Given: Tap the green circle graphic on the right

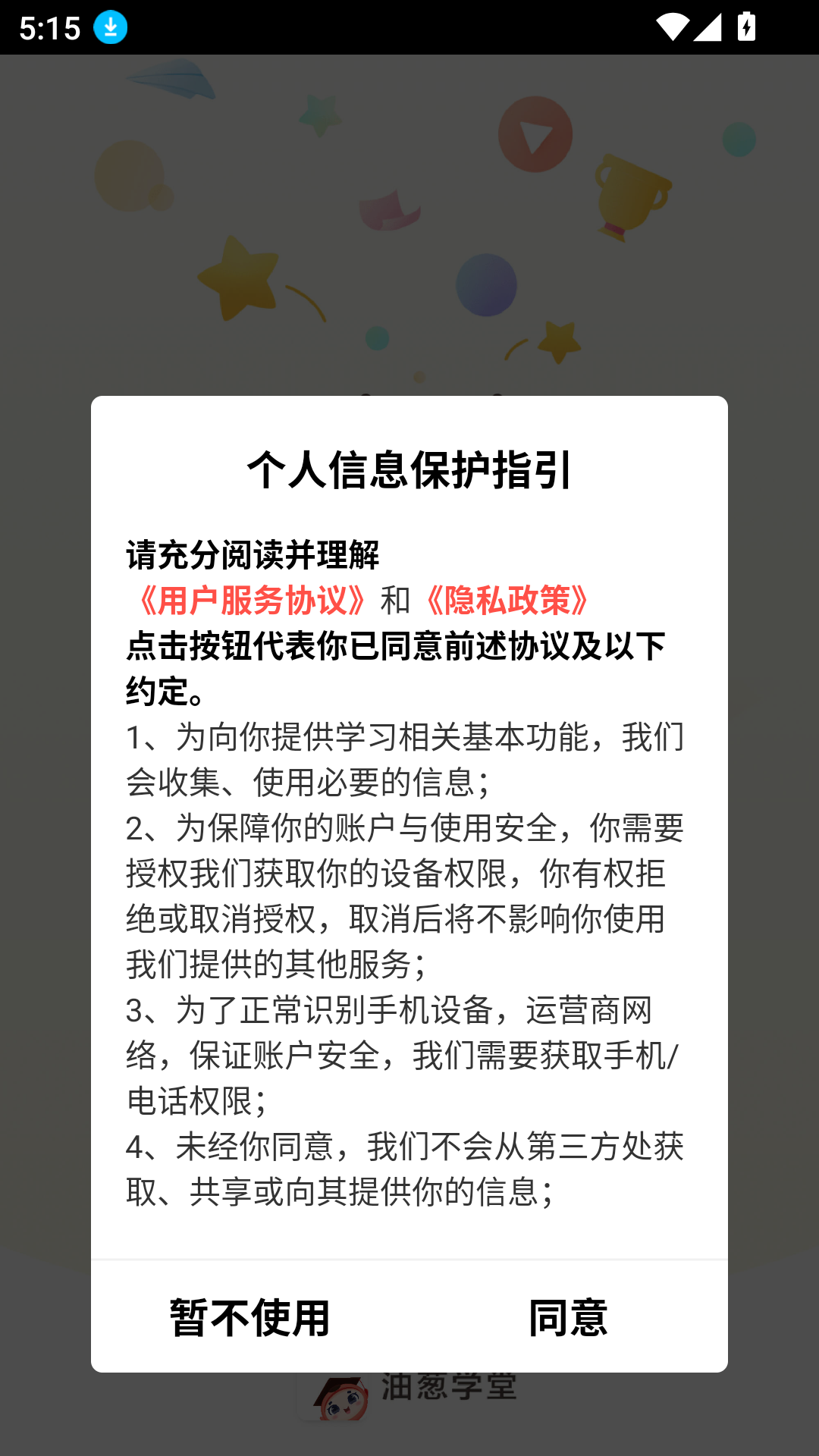Looking at the screenshot, I should pos(737,140).
